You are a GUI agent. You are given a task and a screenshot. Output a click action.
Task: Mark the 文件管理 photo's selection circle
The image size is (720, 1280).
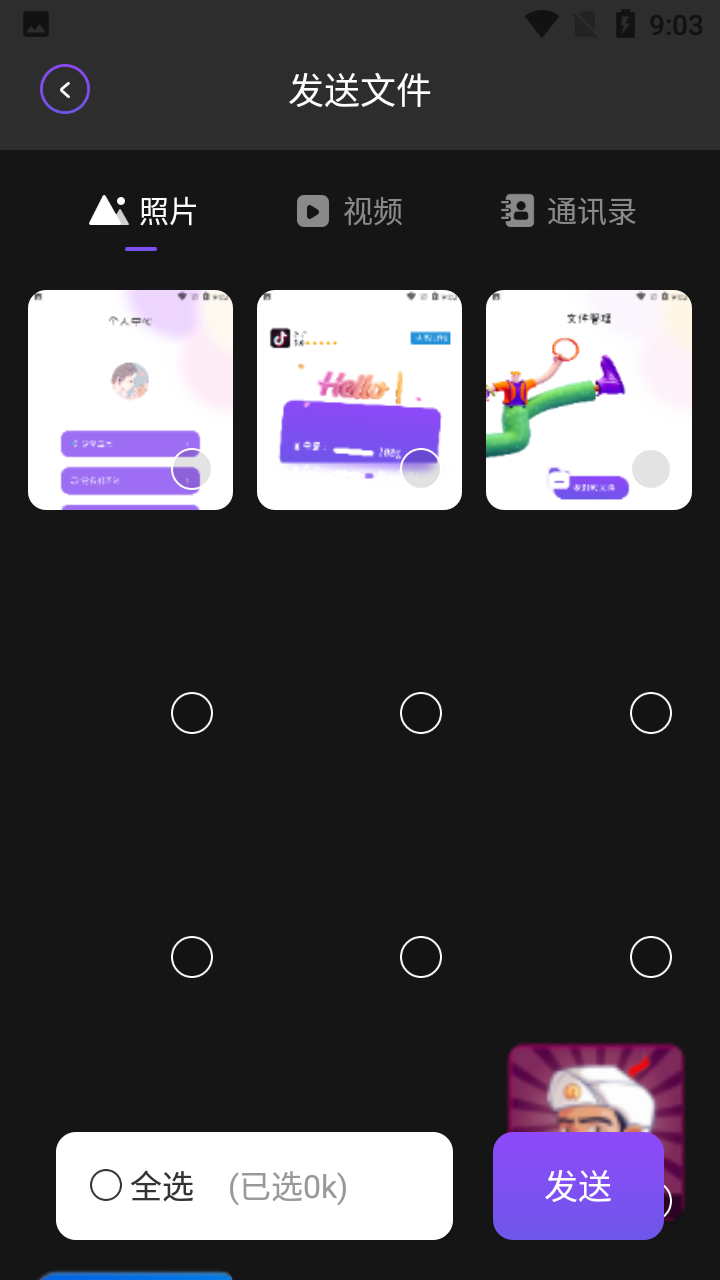651,469
